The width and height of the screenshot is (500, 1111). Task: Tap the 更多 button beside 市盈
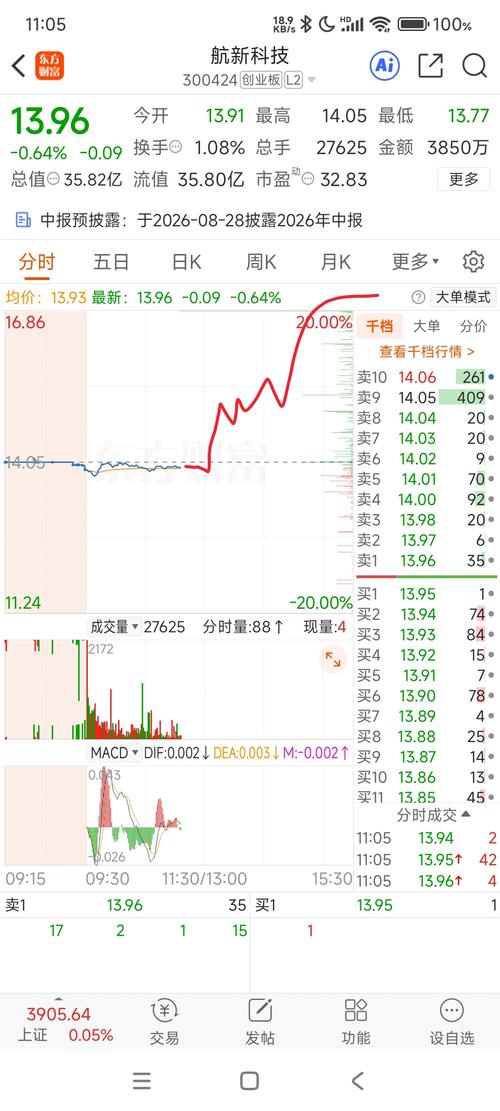(464, 179)
